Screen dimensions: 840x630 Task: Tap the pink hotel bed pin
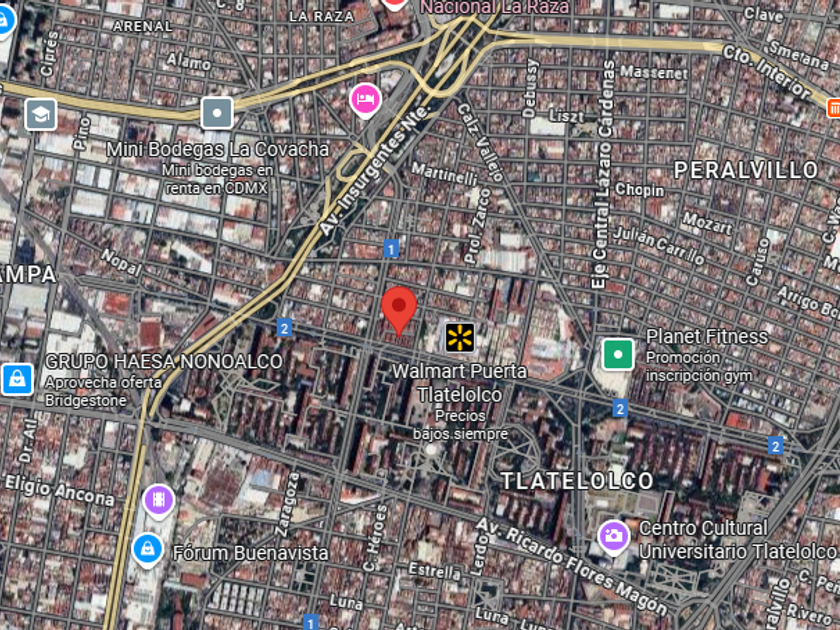[365, 99]
